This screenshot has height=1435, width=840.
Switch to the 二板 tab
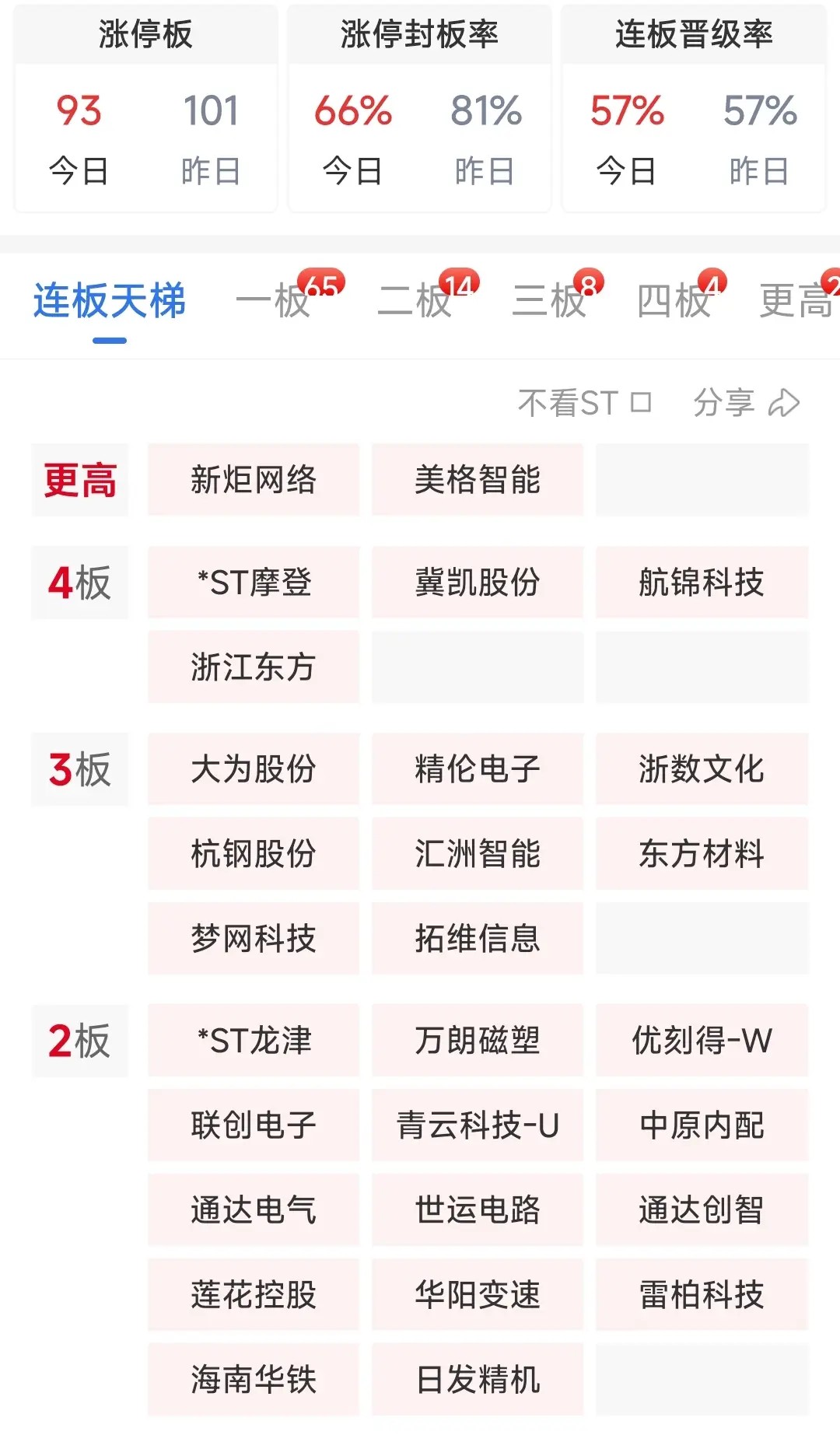[x=415, y=301]
